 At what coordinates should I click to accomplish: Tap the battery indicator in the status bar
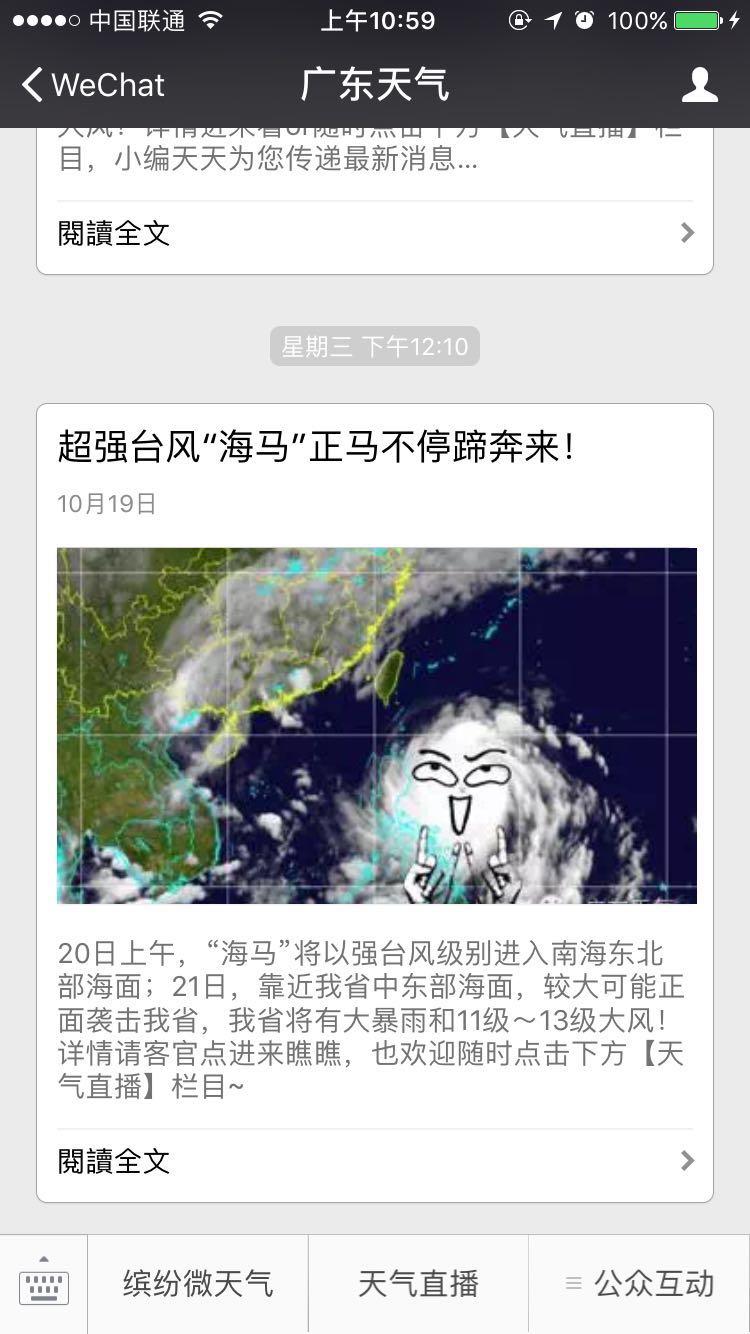pos(696,18)
